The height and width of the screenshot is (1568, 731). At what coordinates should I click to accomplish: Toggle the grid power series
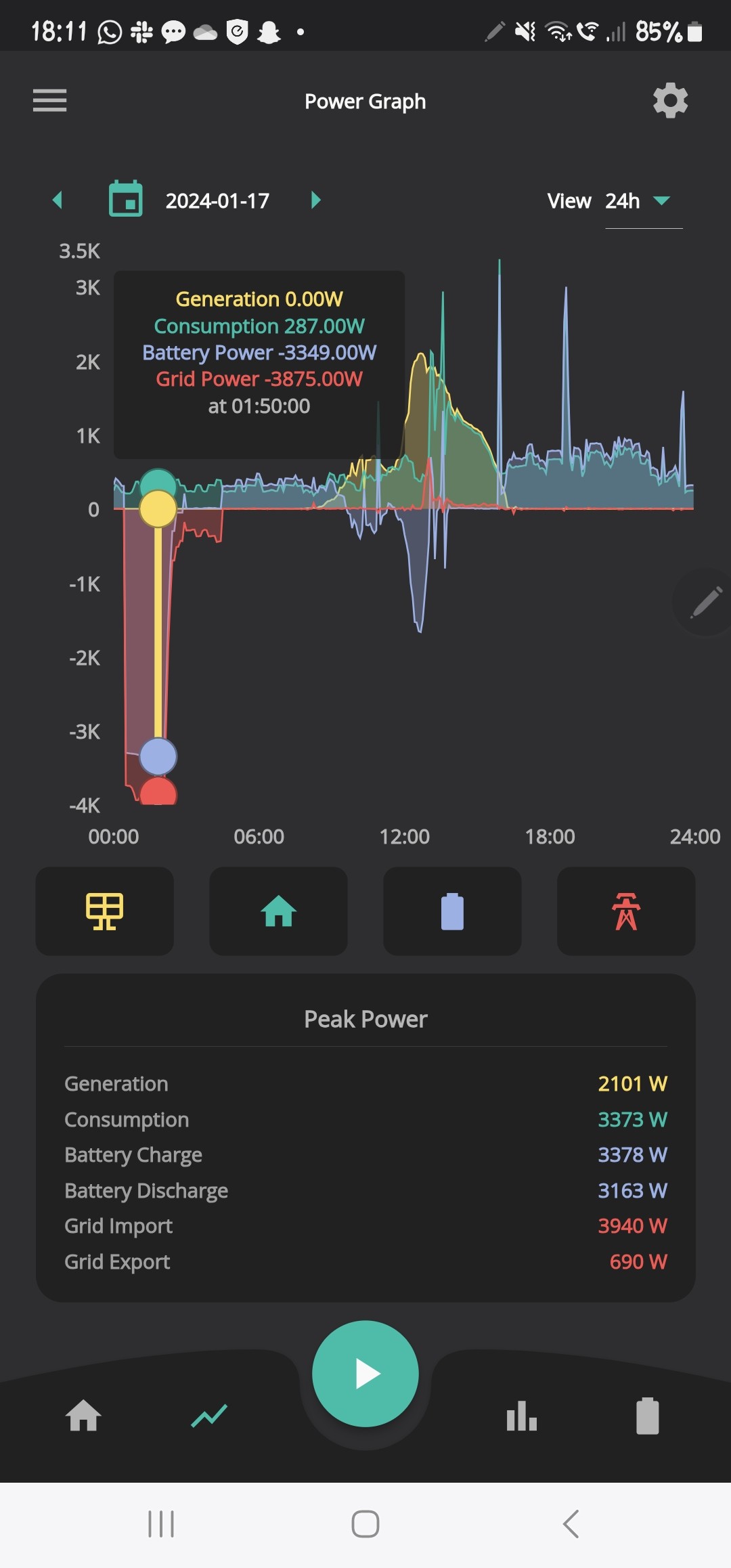point(626,911)
